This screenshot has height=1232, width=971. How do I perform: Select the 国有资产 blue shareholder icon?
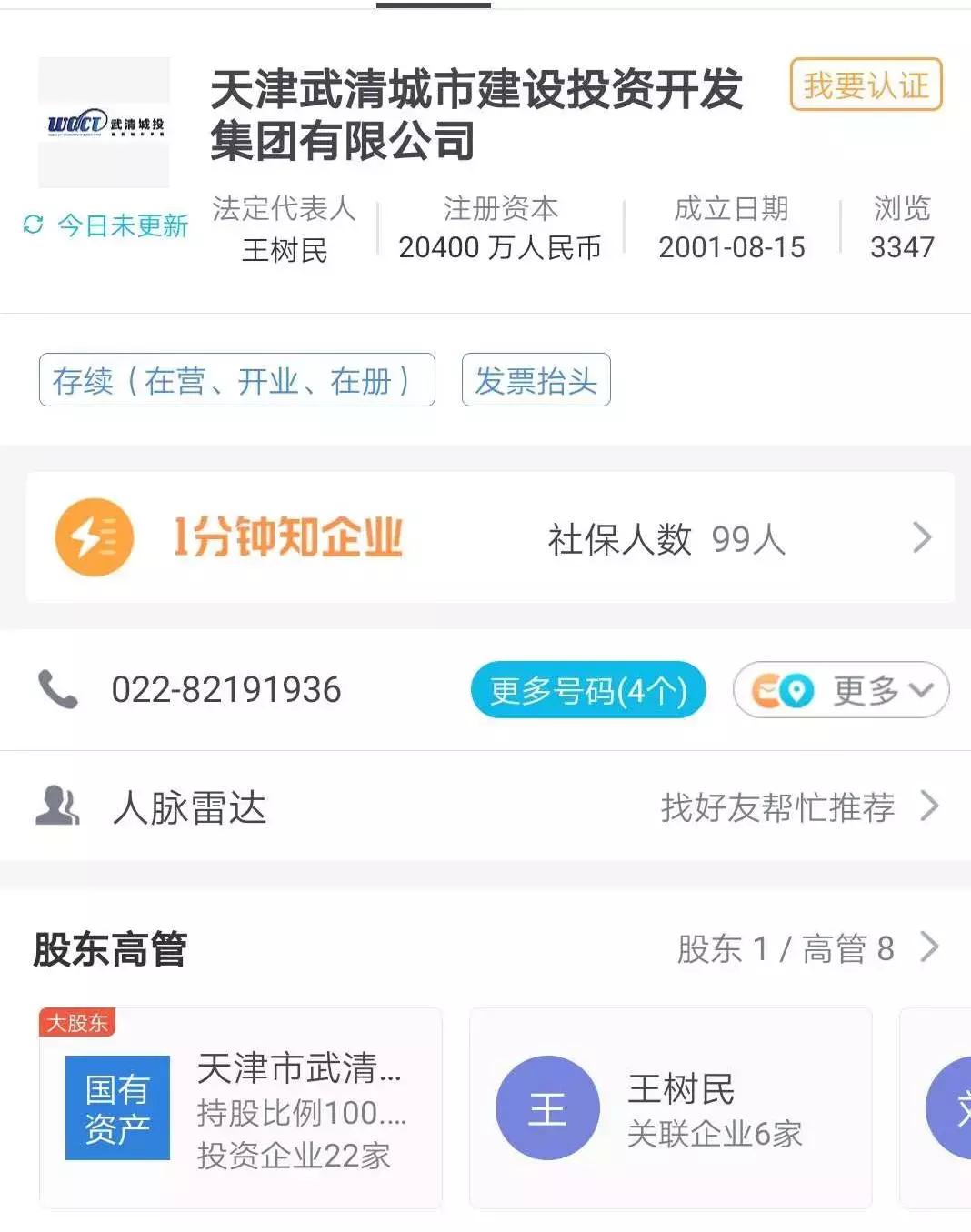115,1107
